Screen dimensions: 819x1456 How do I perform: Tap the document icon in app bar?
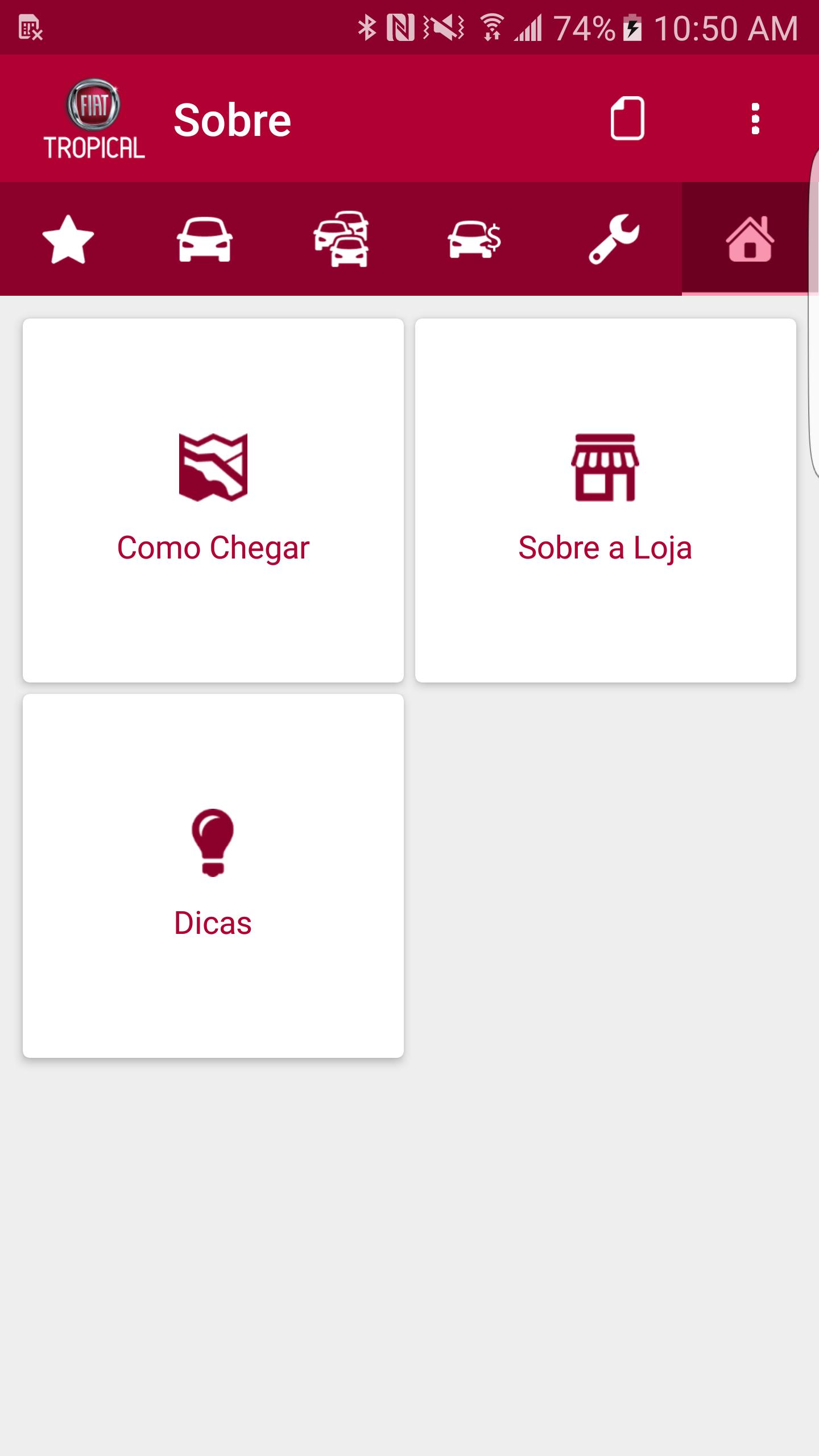[x=627, y=119]
